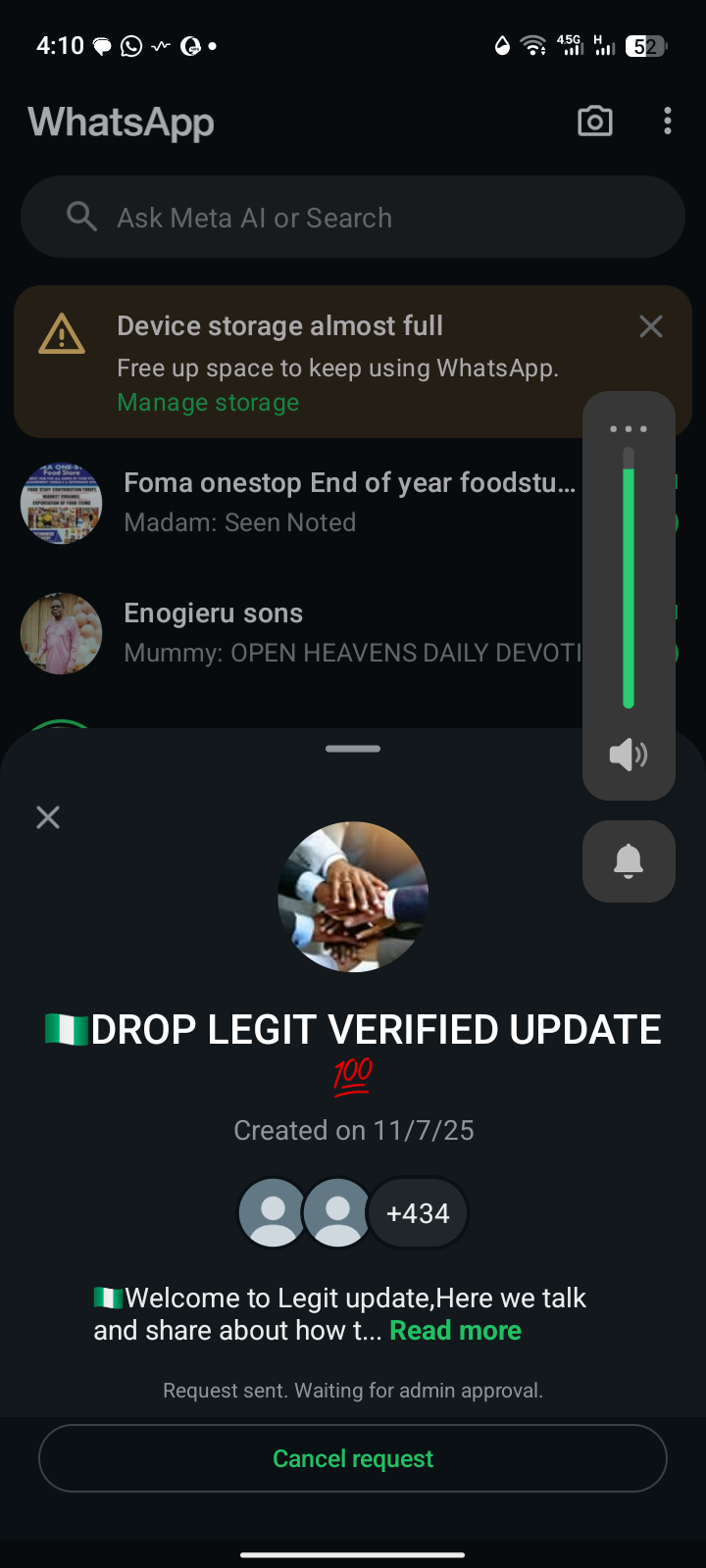Tap the green volume slider

tap(629, 586)
